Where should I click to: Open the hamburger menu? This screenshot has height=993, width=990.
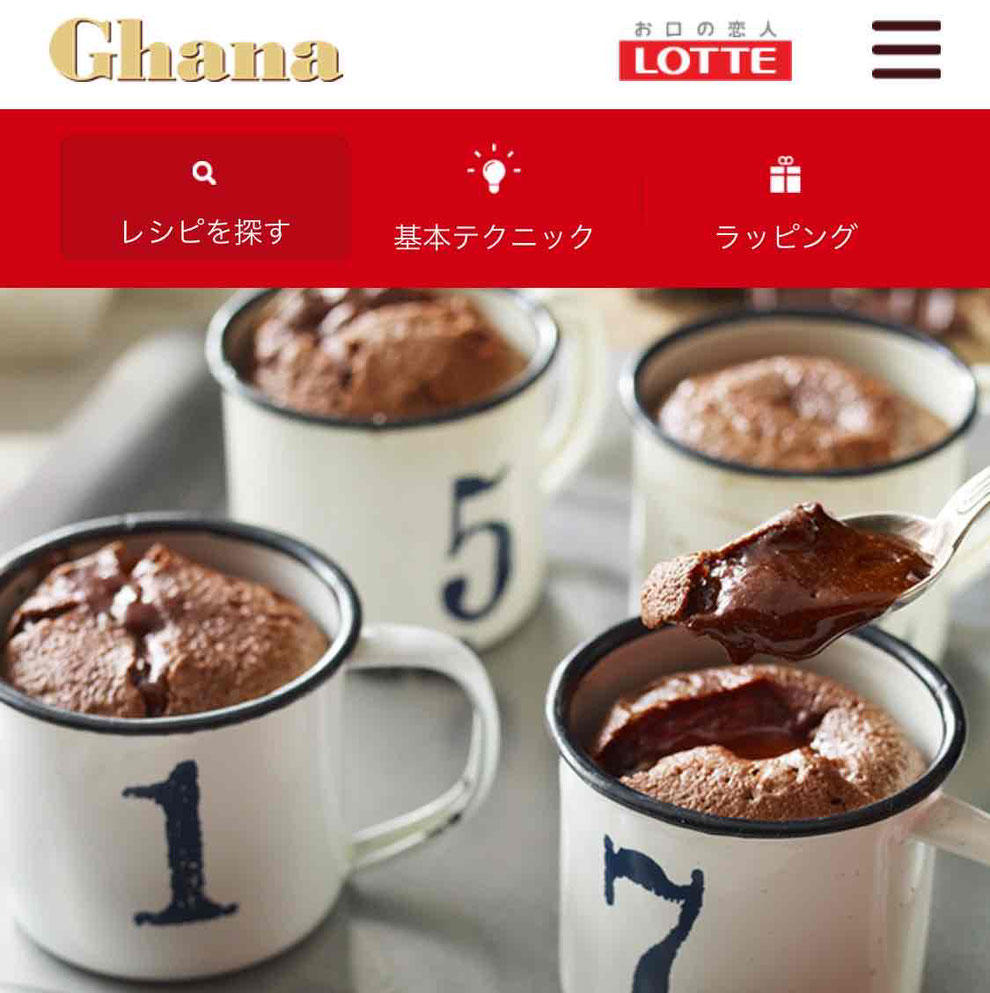pos(906,49)
